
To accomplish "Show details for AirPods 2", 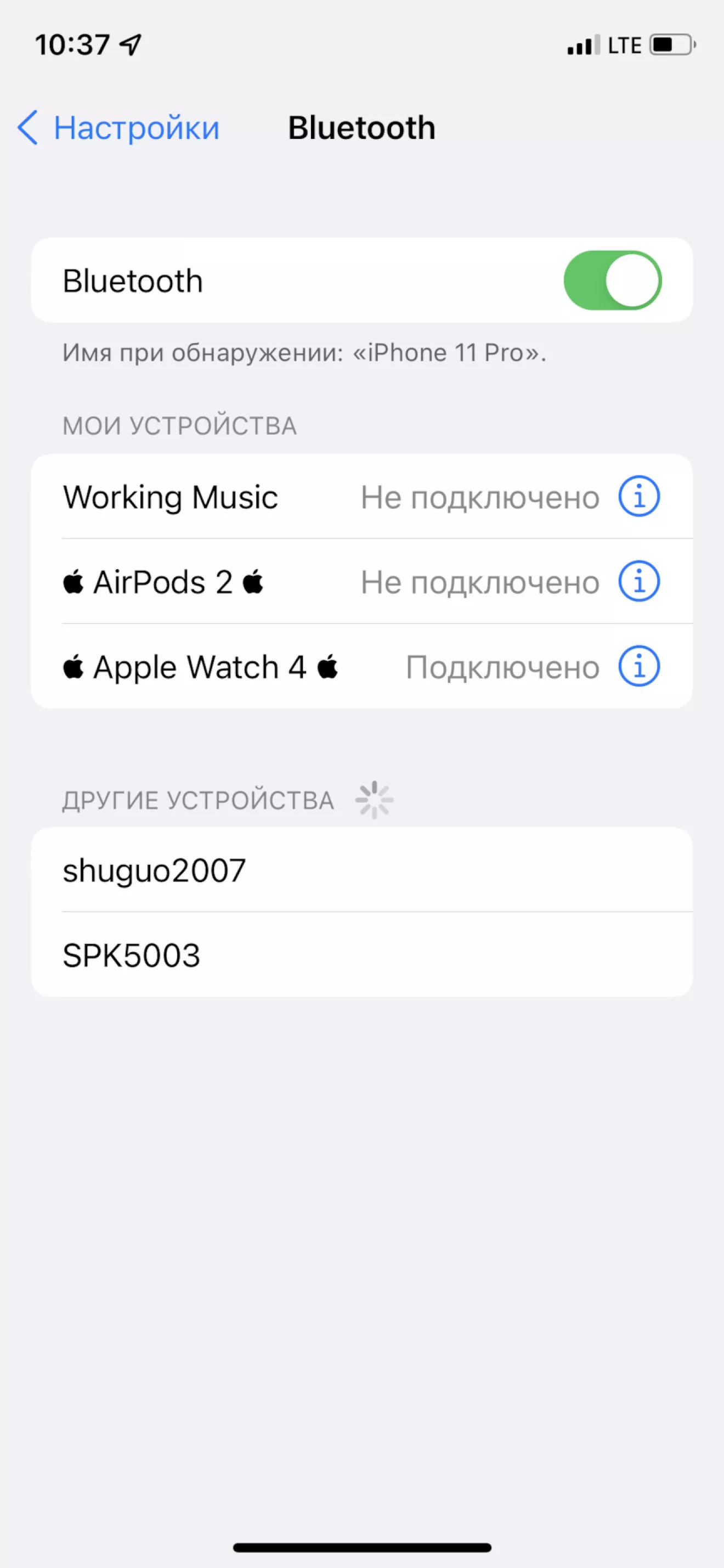I will coord(639,582).
